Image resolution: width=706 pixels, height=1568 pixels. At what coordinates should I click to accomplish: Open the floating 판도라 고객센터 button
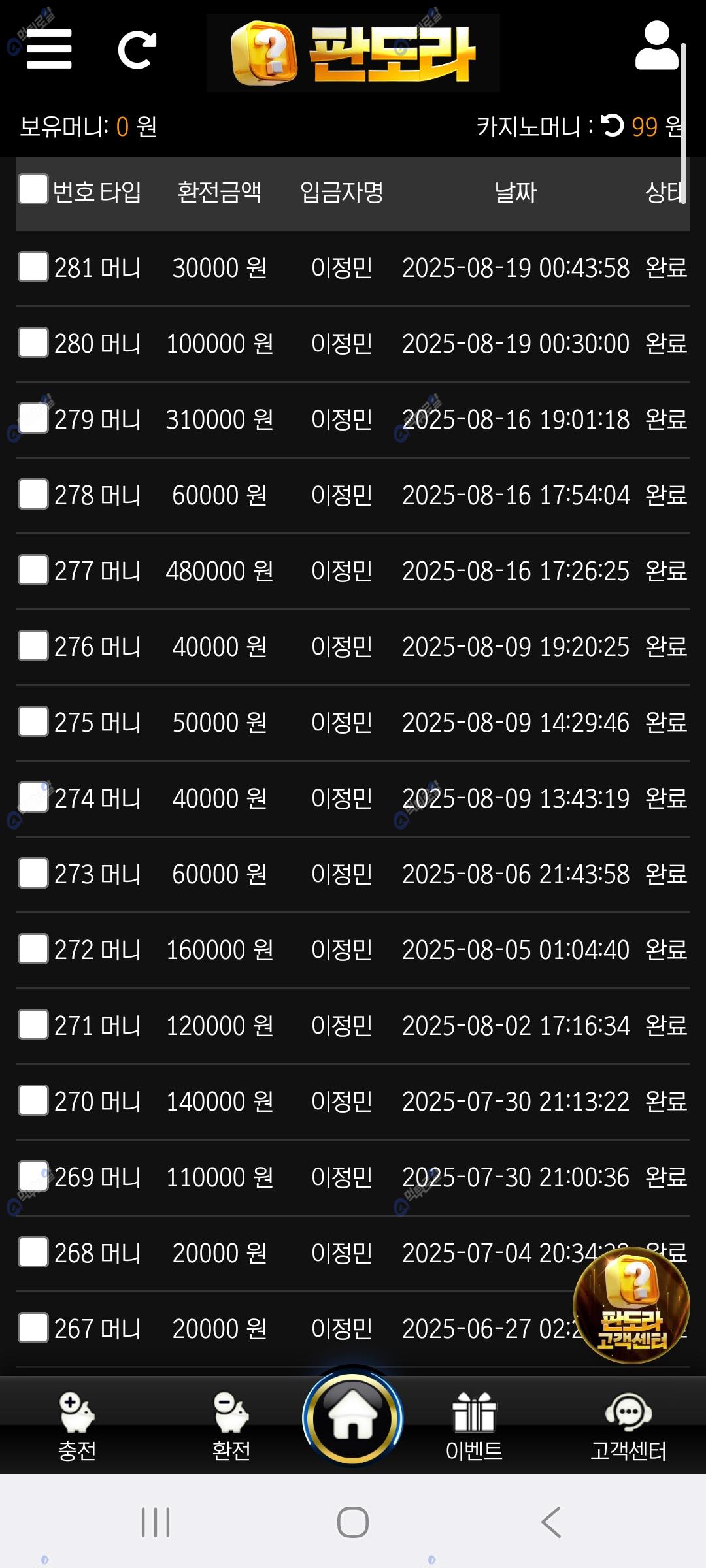point(631,1305)
